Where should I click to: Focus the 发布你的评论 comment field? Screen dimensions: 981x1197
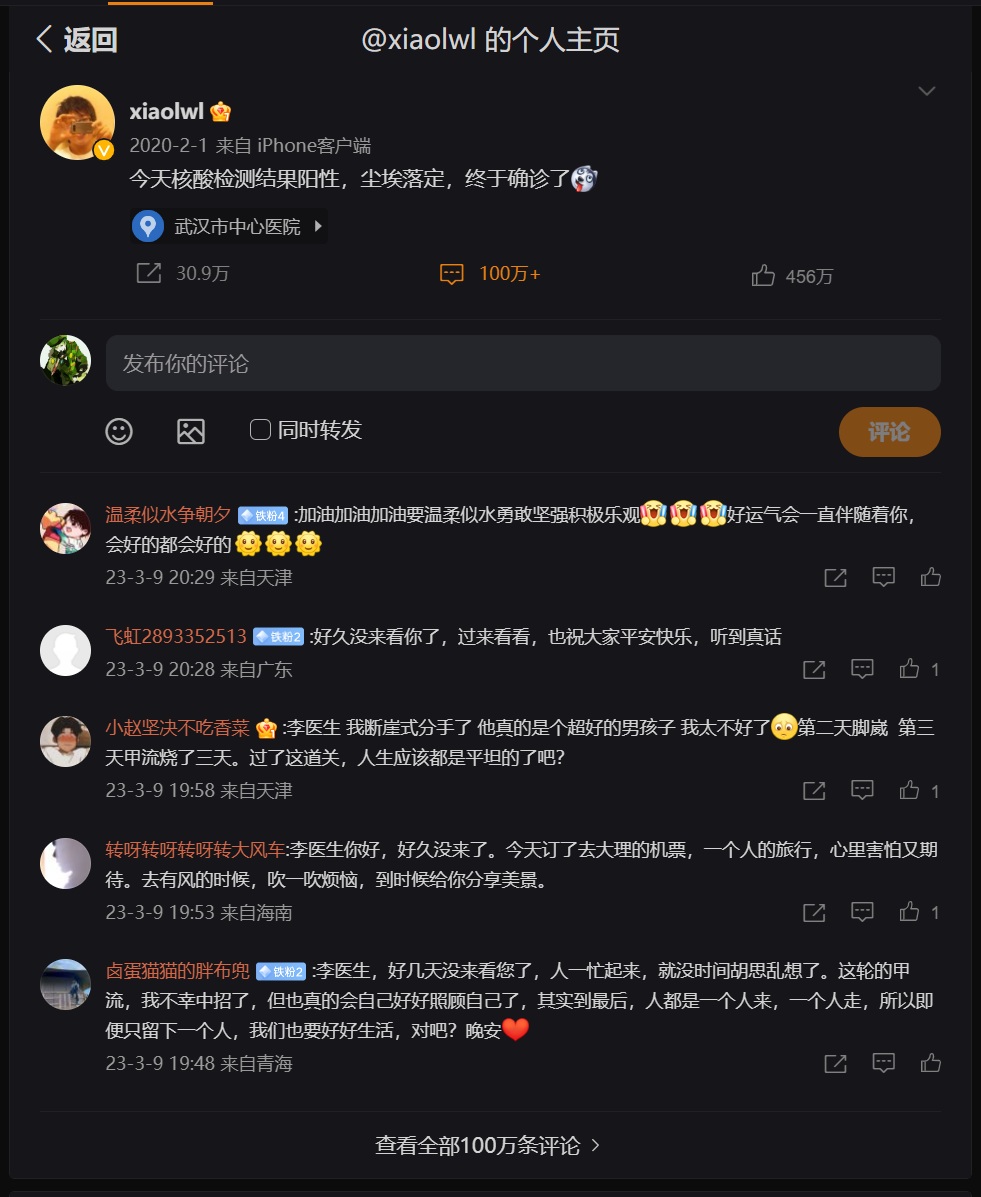point(523,363)
